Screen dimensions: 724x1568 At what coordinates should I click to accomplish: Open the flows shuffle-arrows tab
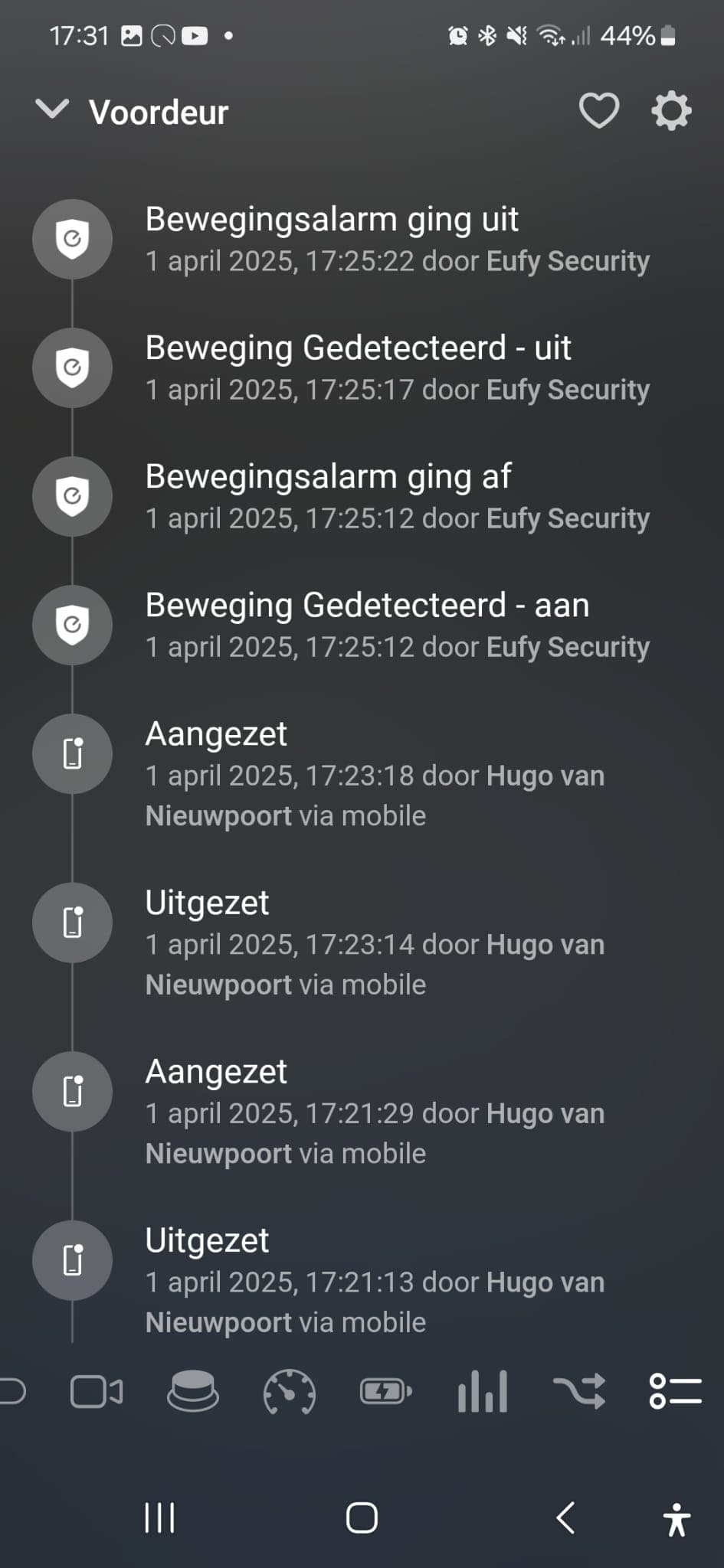point(578,1392)
